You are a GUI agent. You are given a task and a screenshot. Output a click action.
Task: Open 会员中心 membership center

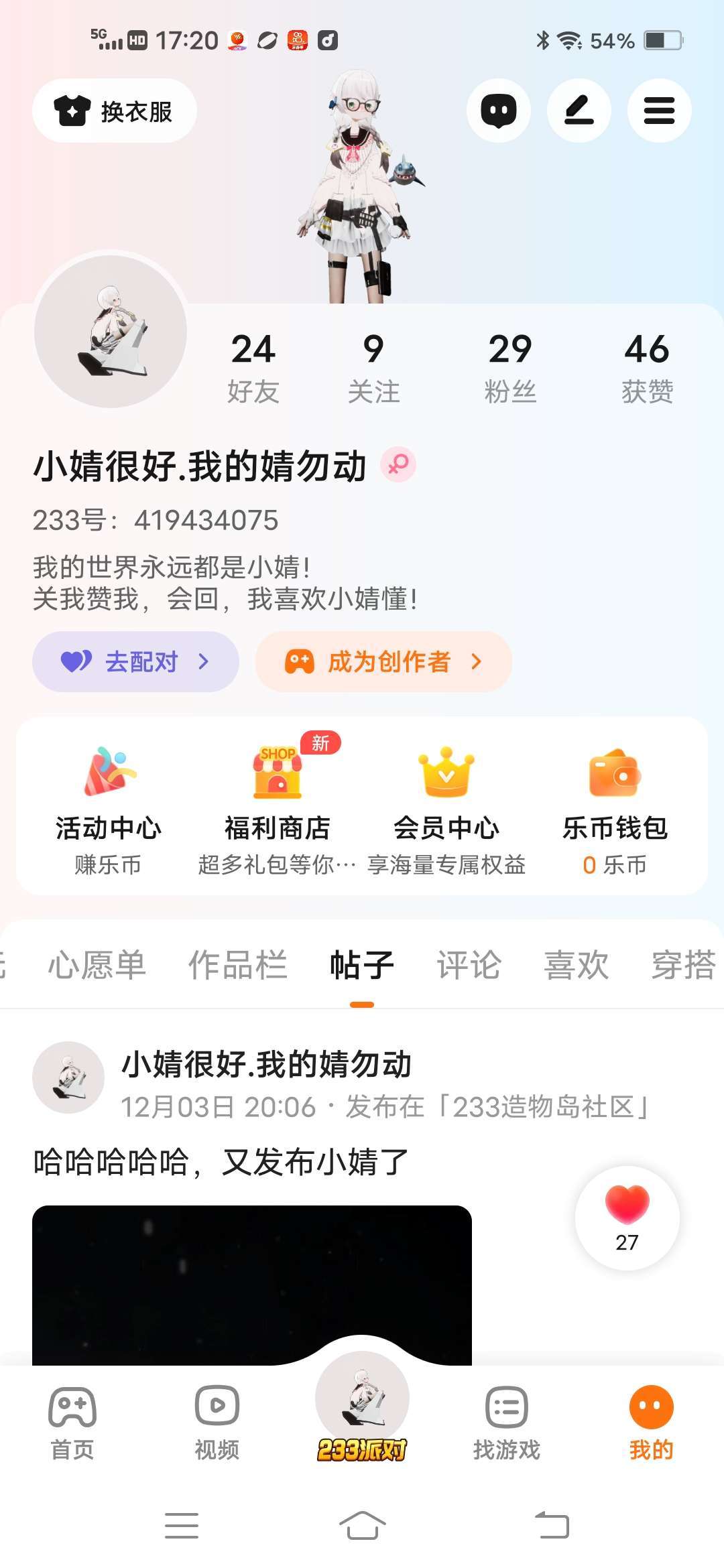coord(446,809)
